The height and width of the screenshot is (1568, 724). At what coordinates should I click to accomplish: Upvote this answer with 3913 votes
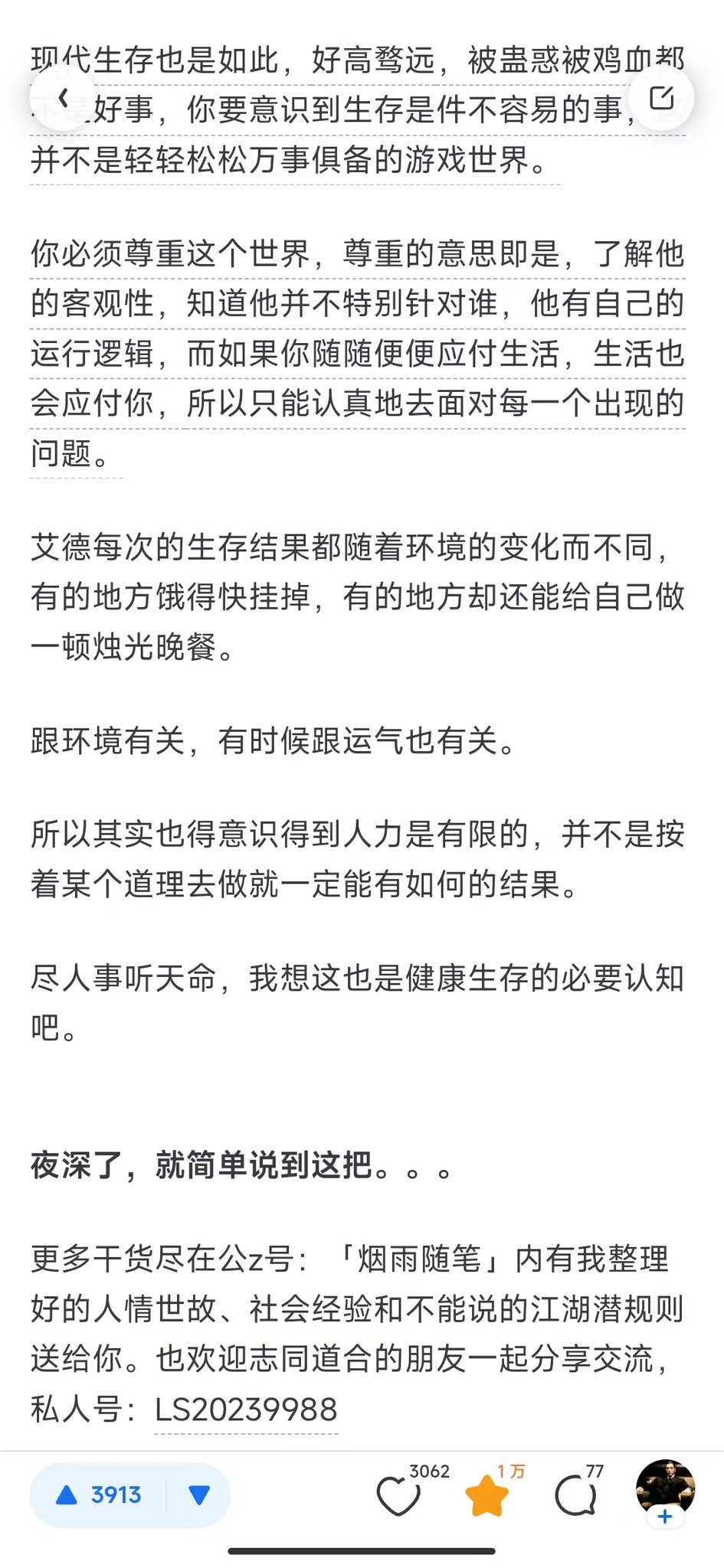[98, 1494]
